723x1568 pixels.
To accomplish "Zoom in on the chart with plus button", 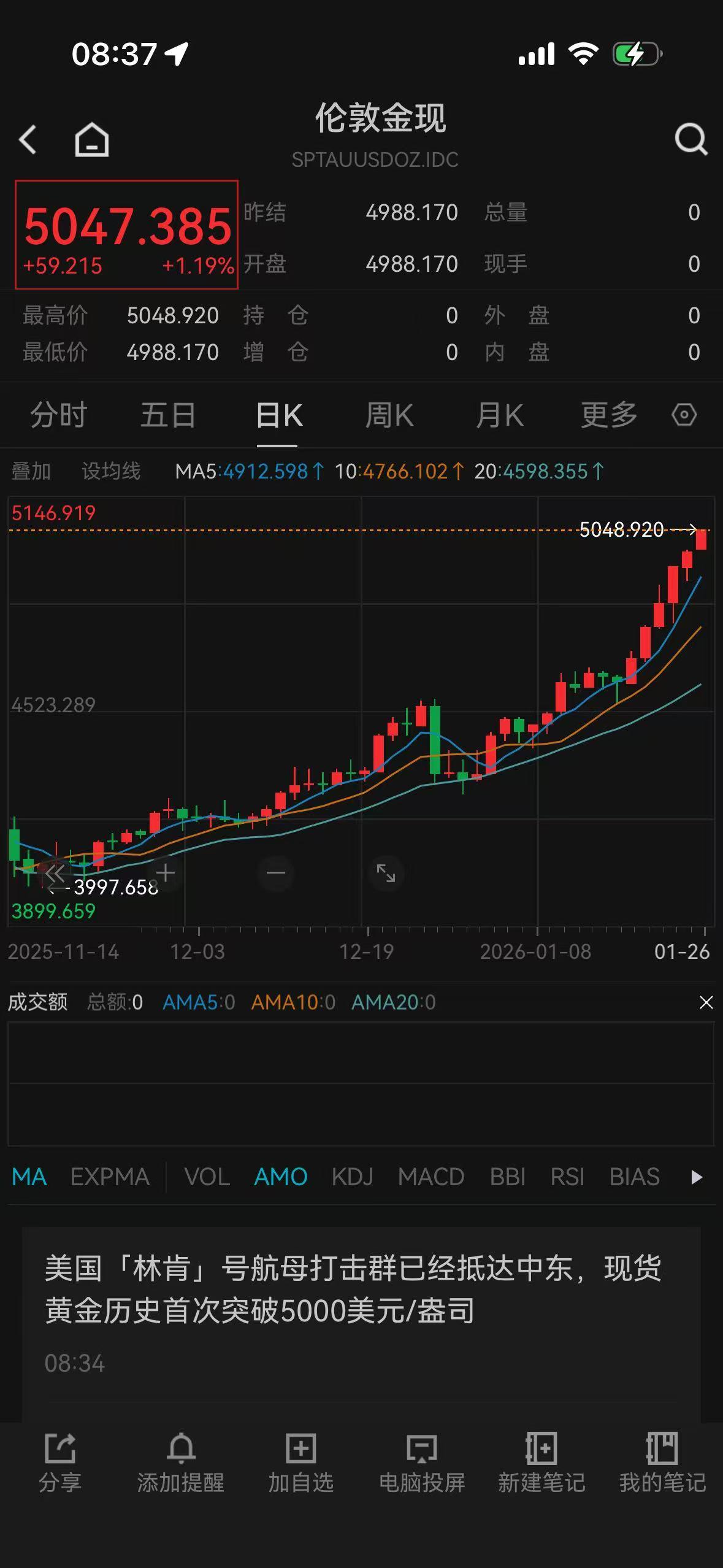I will [166, 874].
